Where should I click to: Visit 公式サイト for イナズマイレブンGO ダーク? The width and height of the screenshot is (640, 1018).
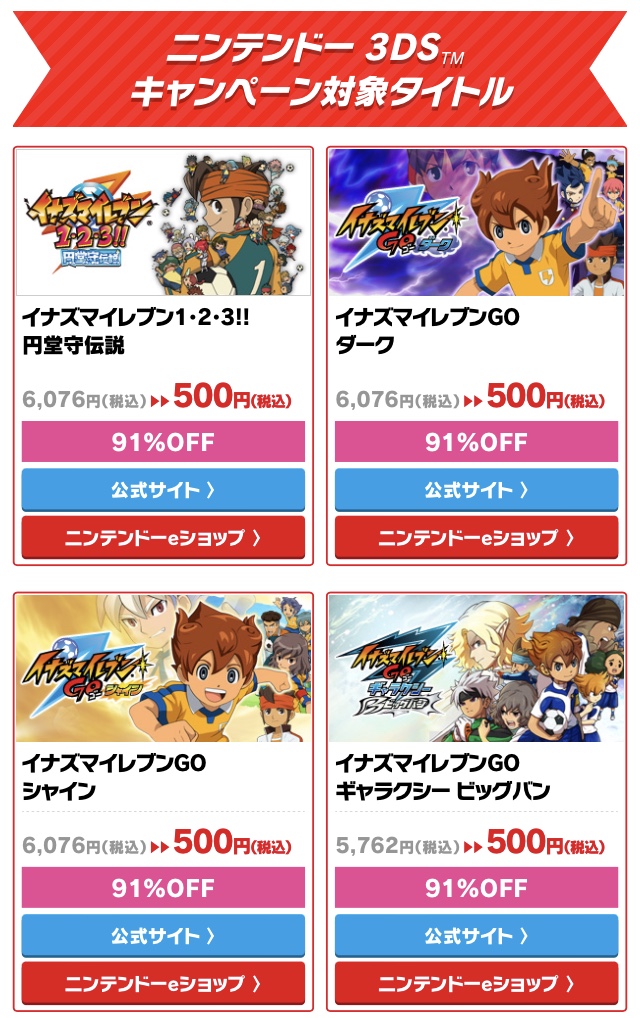[476, 490]
